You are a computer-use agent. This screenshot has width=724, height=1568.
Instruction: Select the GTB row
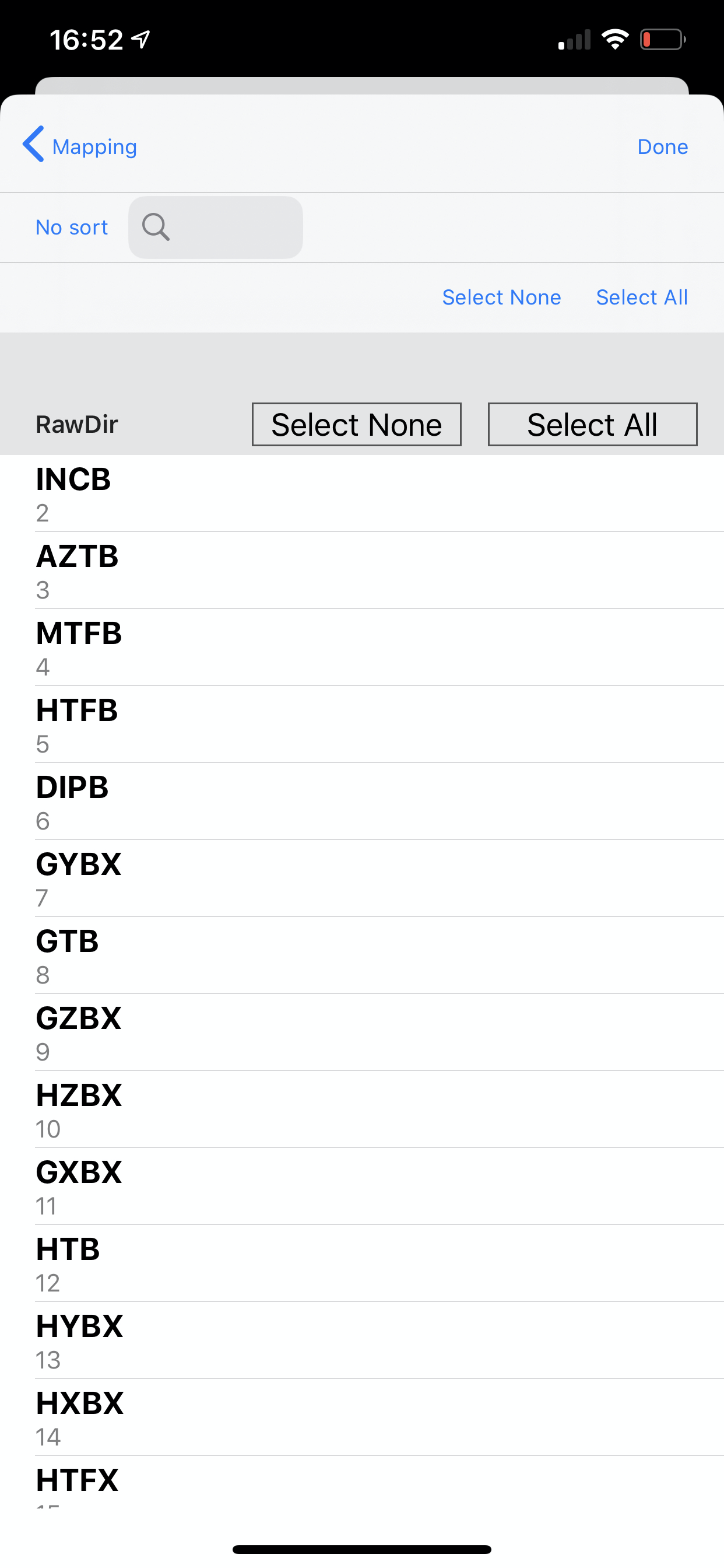tap(362, 956)
